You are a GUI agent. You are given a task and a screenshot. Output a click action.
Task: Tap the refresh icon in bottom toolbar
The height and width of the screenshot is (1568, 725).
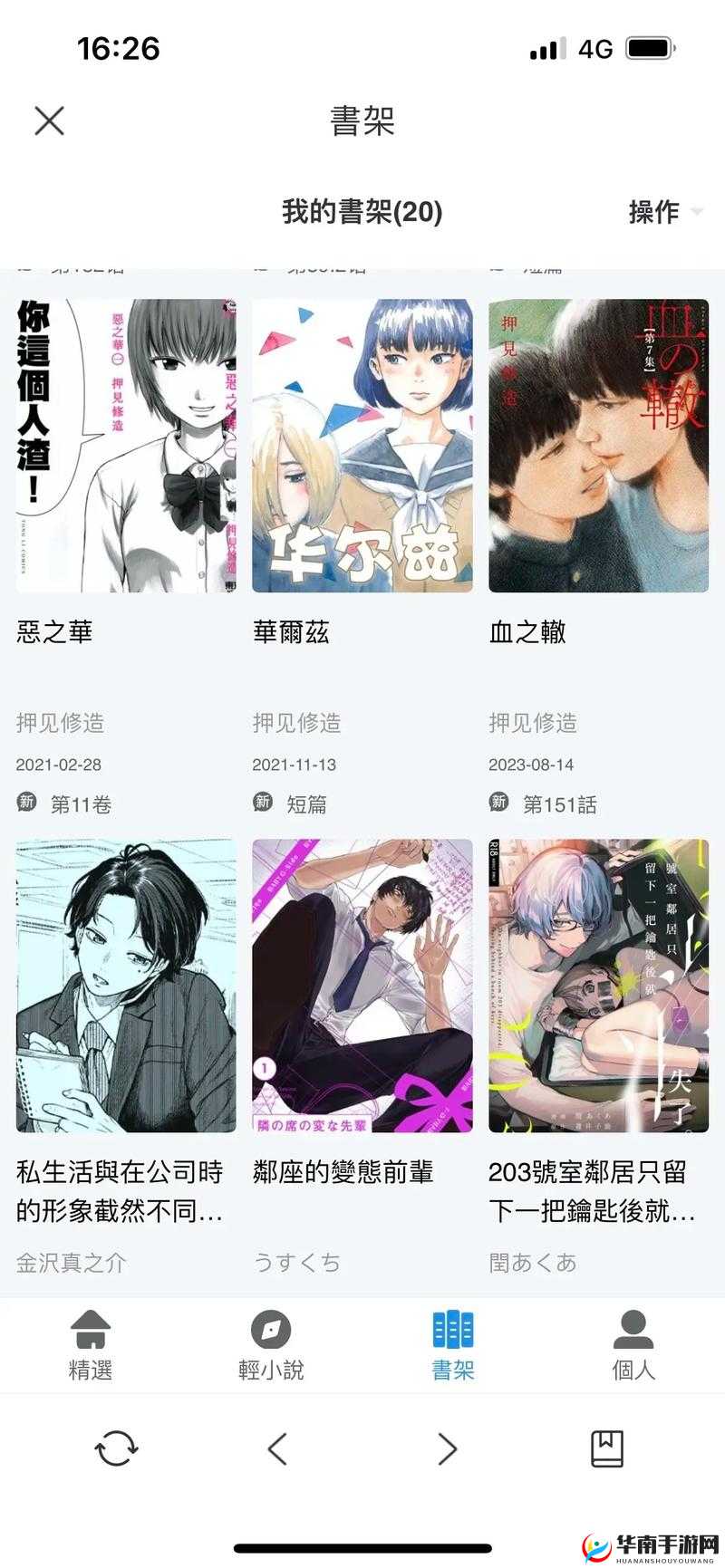point(116,1449)
